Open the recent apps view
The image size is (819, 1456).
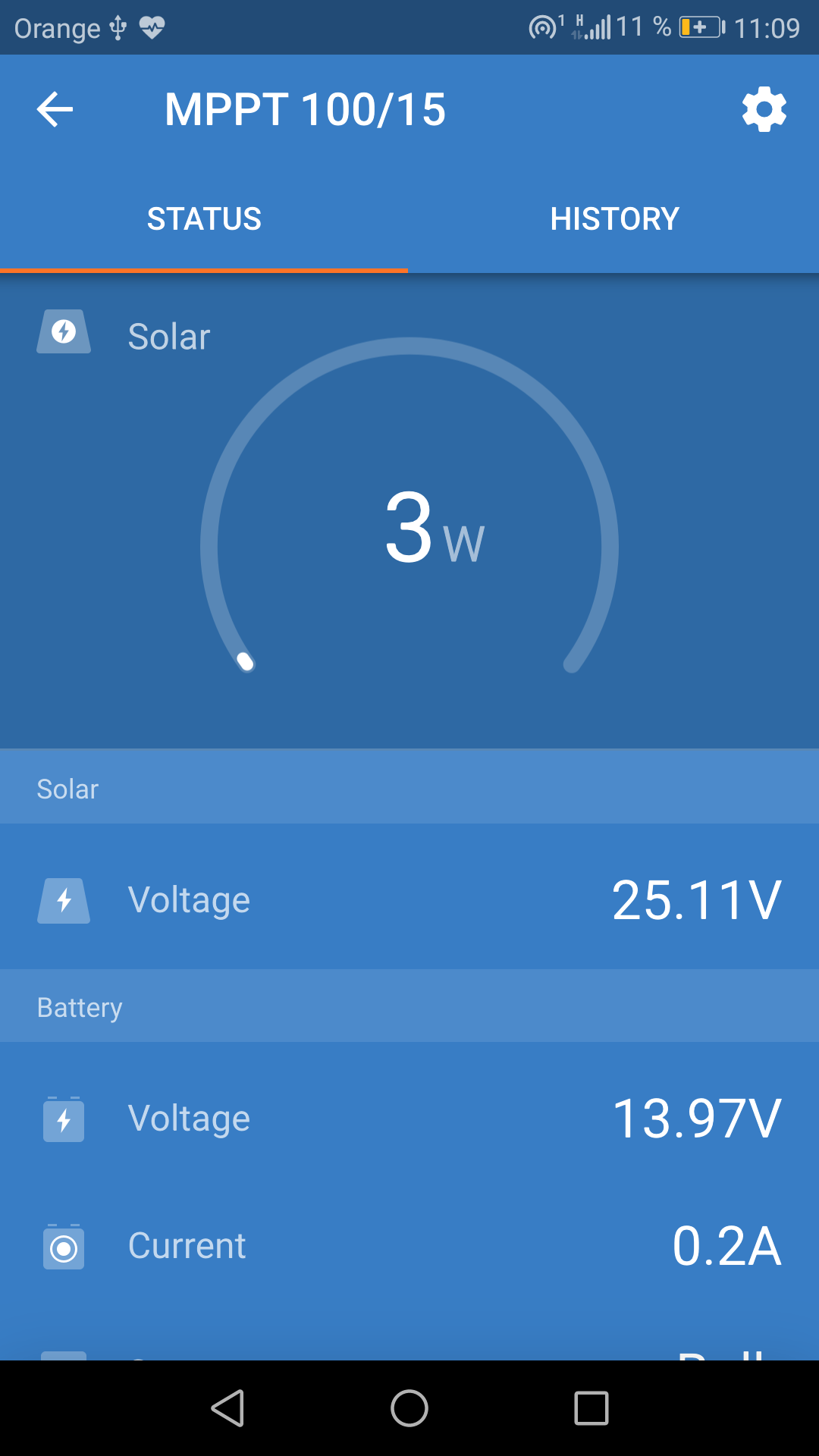click(x=591, y=1408)
